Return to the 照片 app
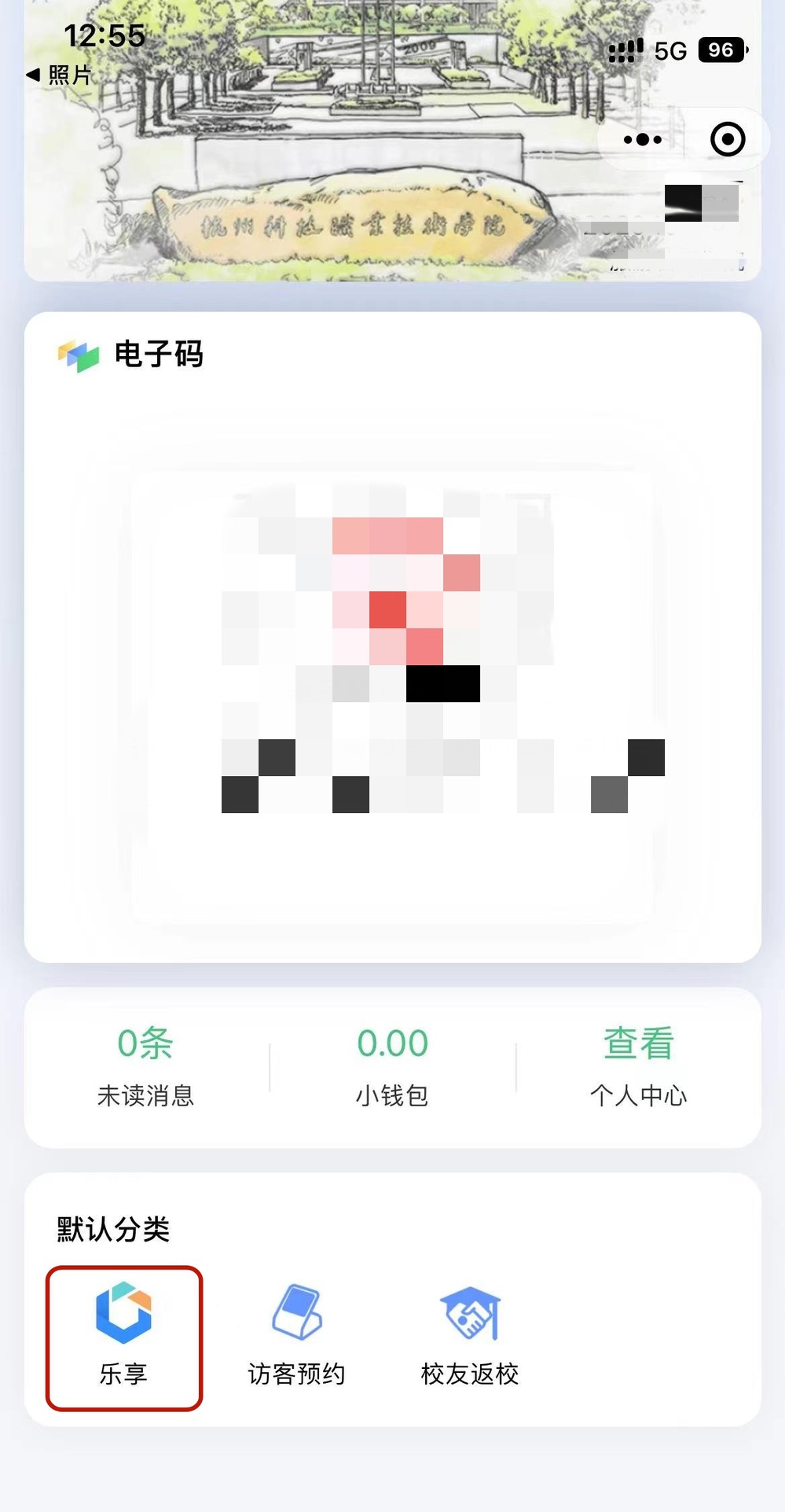Screen dimensions: 785x1512 (60, 75)
